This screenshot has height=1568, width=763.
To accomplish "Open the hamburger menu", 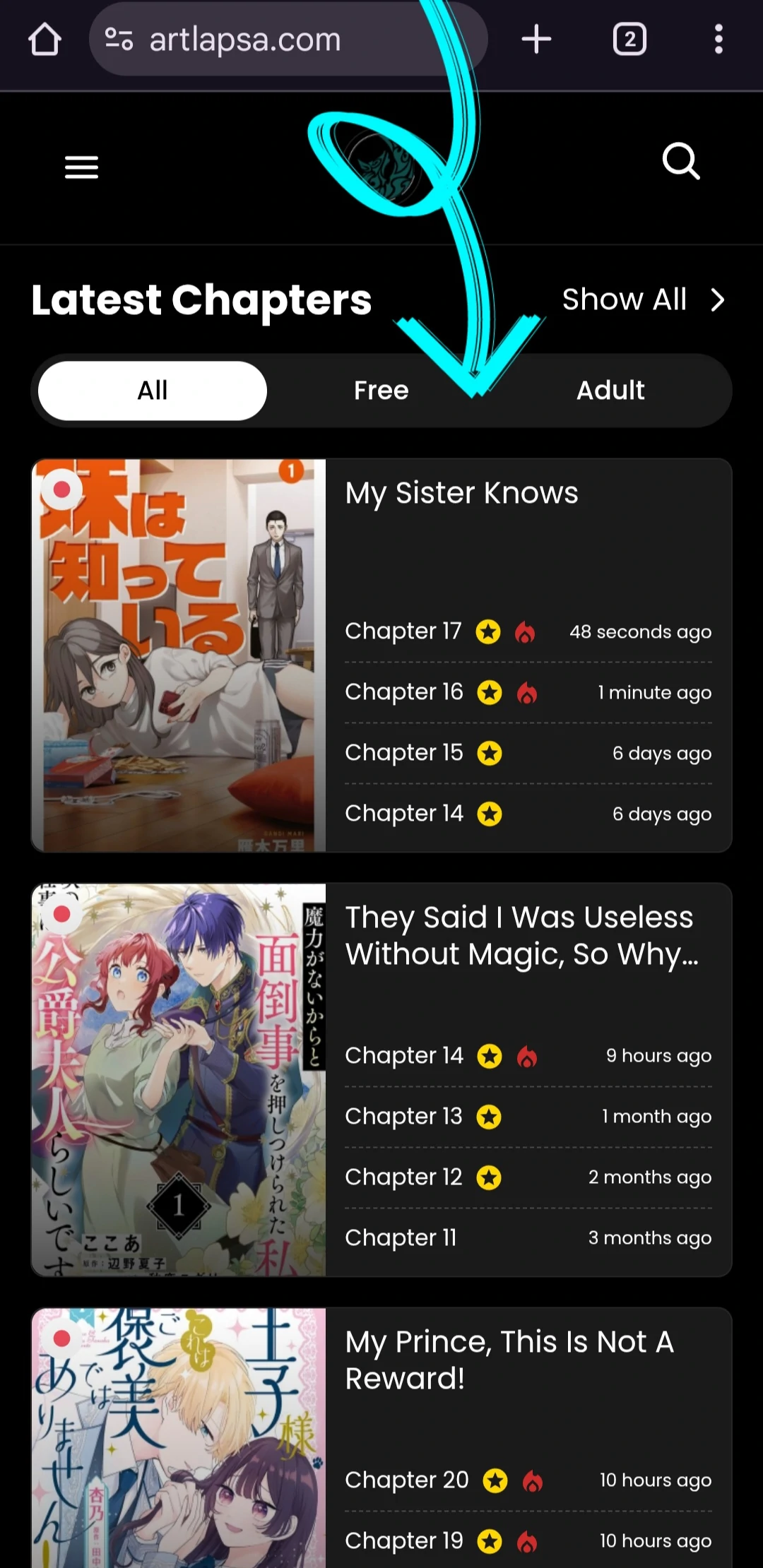I will point(81,167).
